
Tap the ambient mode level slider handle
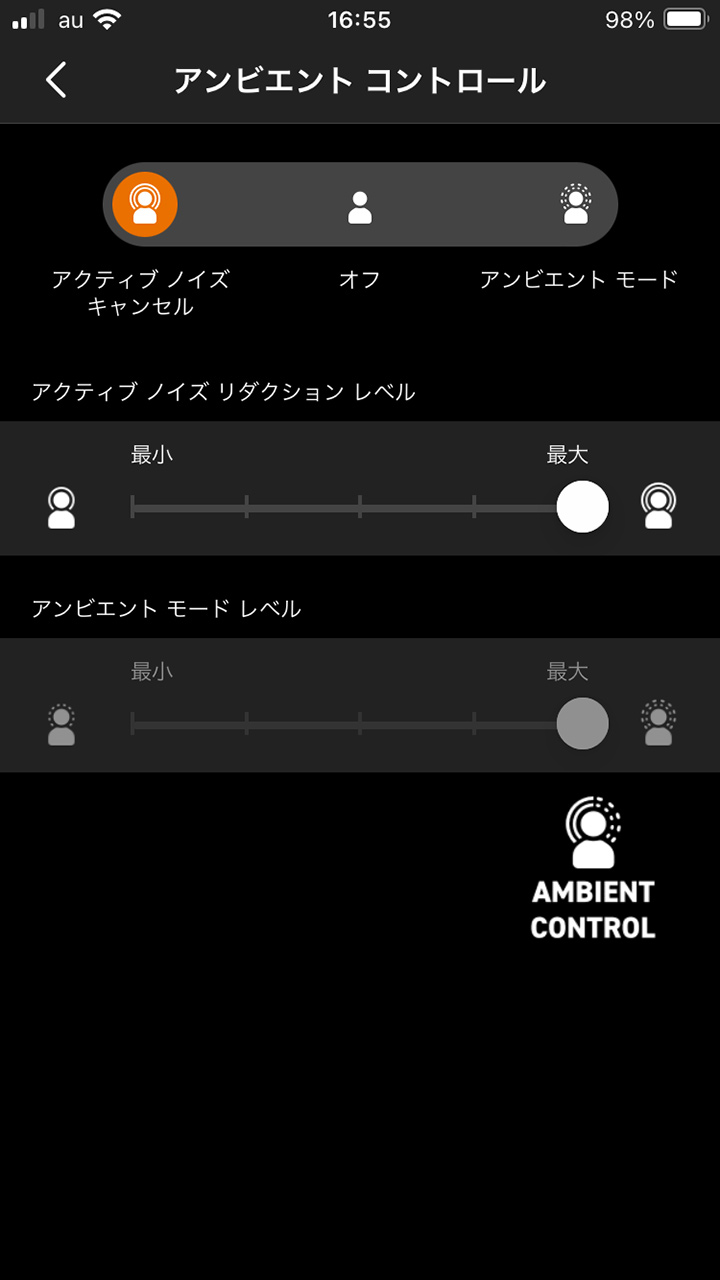[583, 724]
